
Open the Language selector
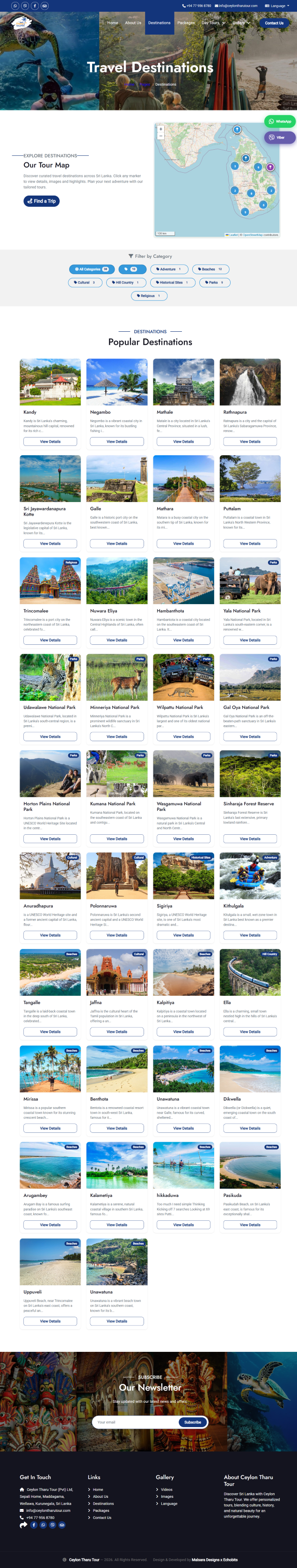[x=277, y=6]
